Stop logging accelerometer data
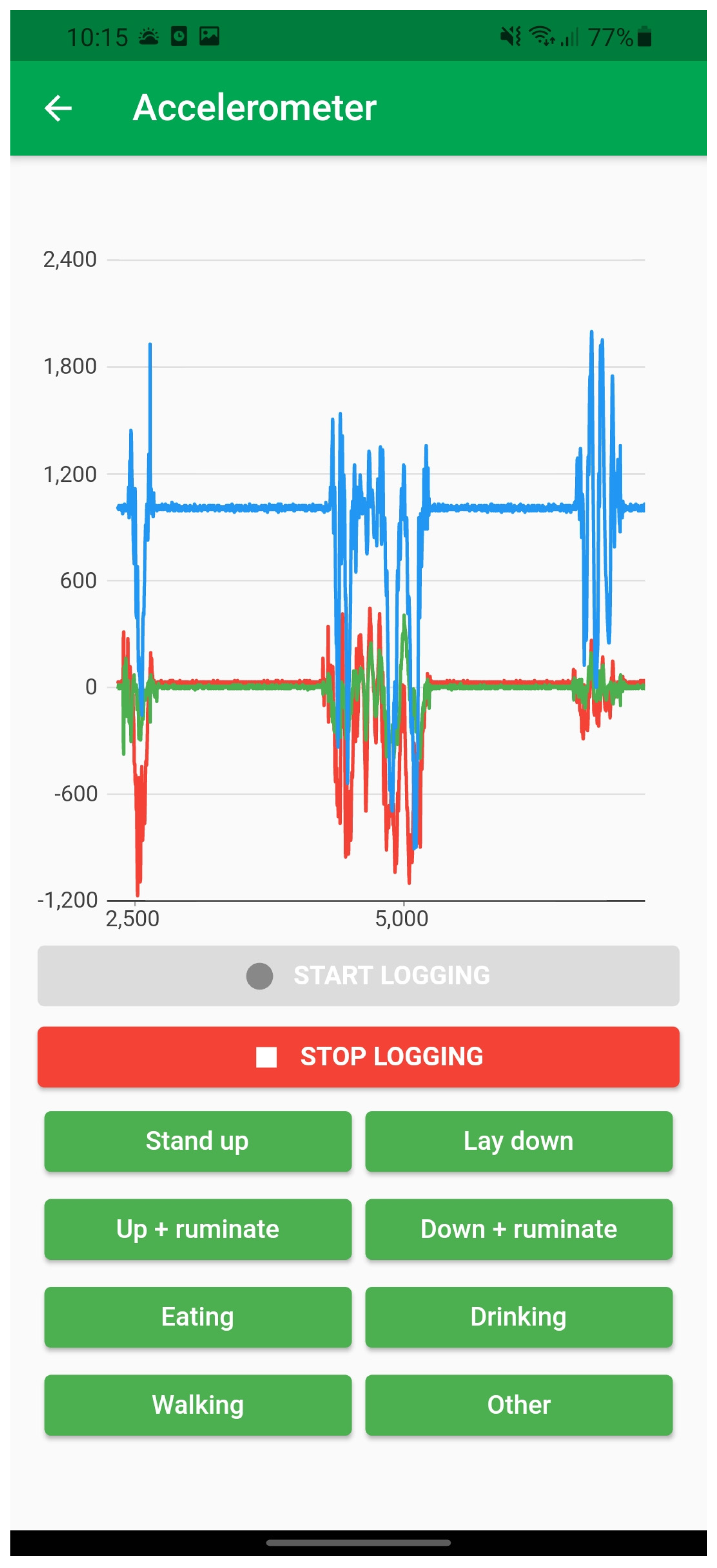Viewport: 717px width, 1568px height. [x=358, y=1057]
